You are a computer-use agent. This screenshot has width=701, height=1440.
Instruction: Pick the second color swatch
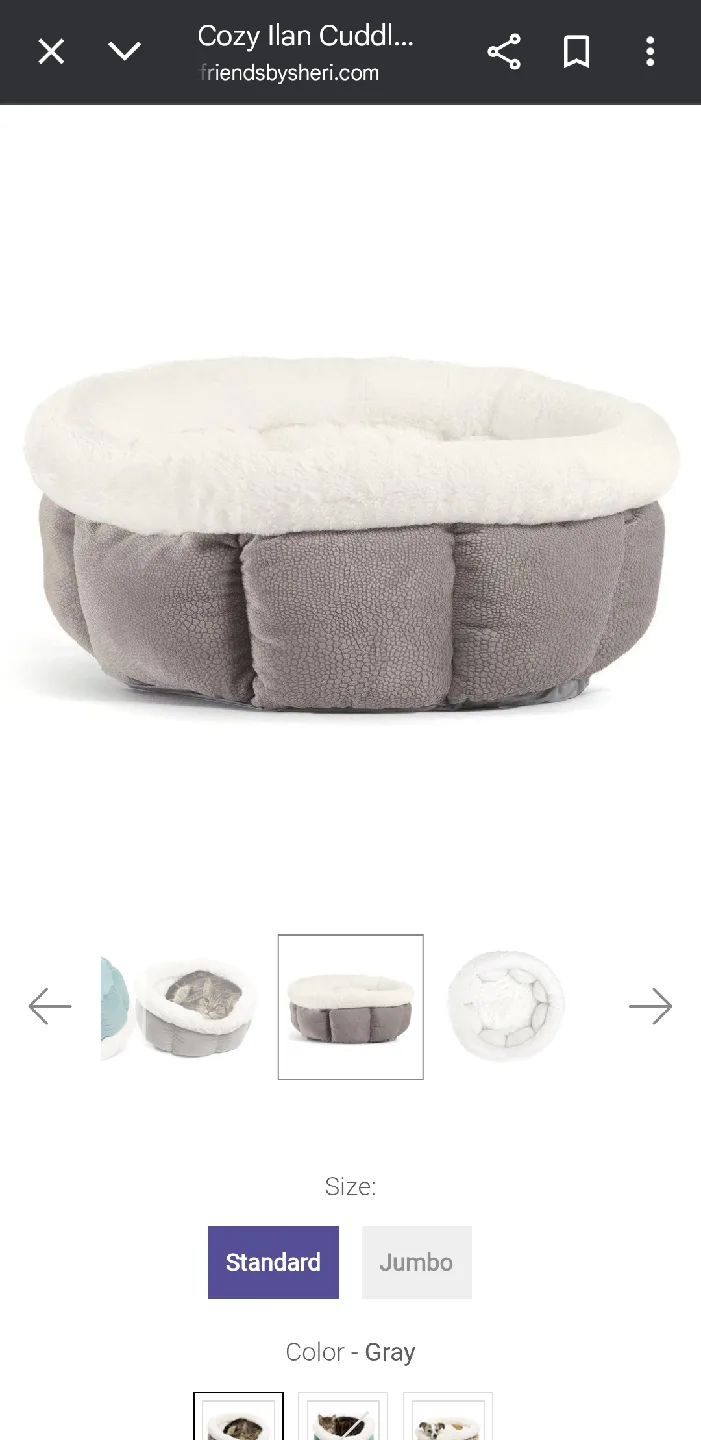click(343, 1417)
